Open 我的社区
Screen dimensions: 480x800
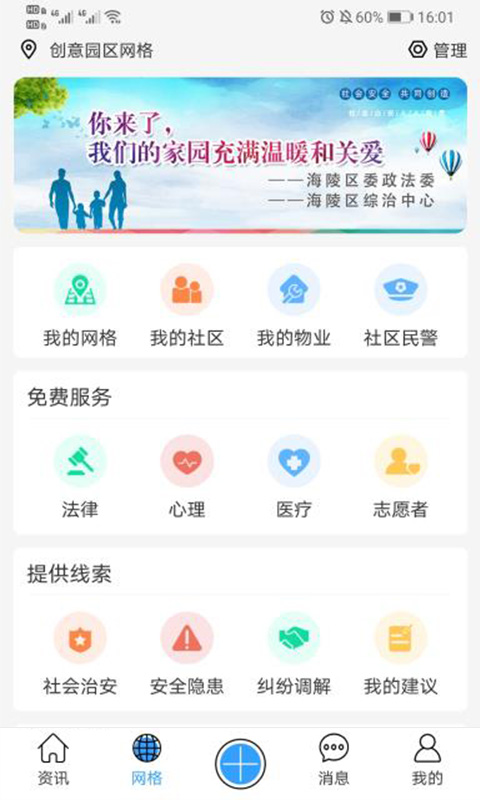187,306
